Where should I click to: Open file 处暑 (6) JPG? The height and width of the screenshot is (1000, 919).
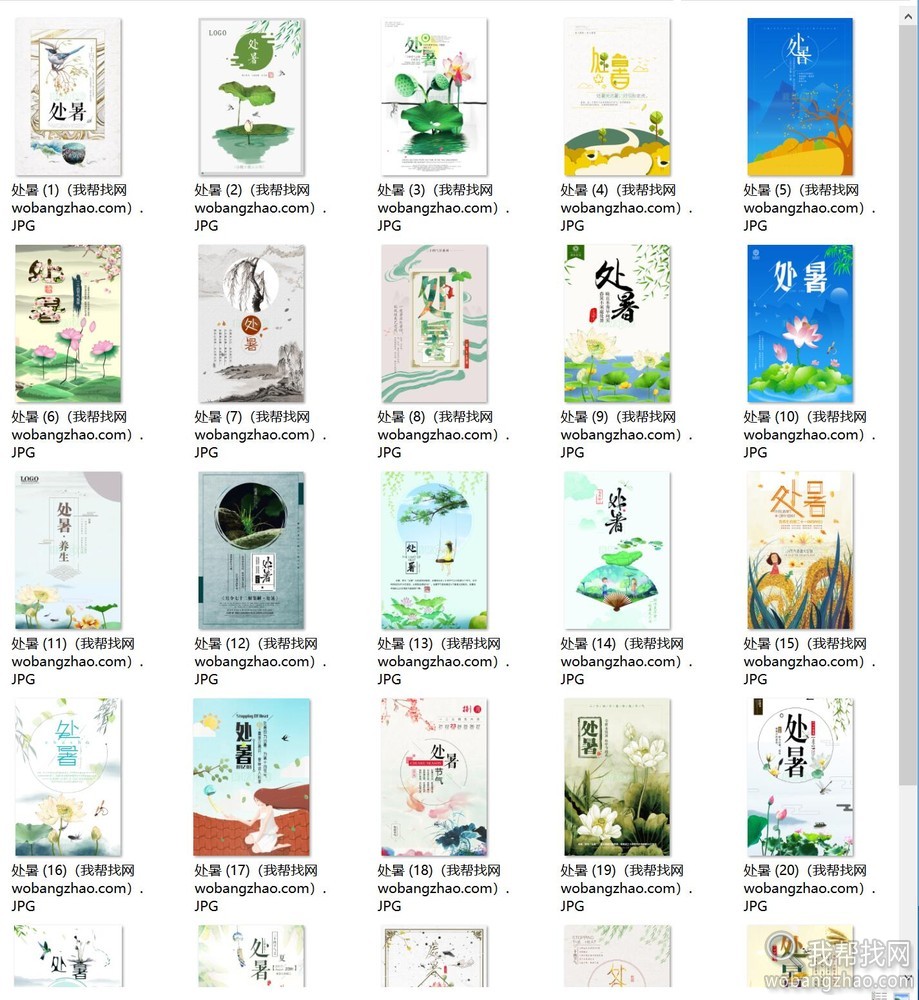pyautogui.click(x=68, y=324)
